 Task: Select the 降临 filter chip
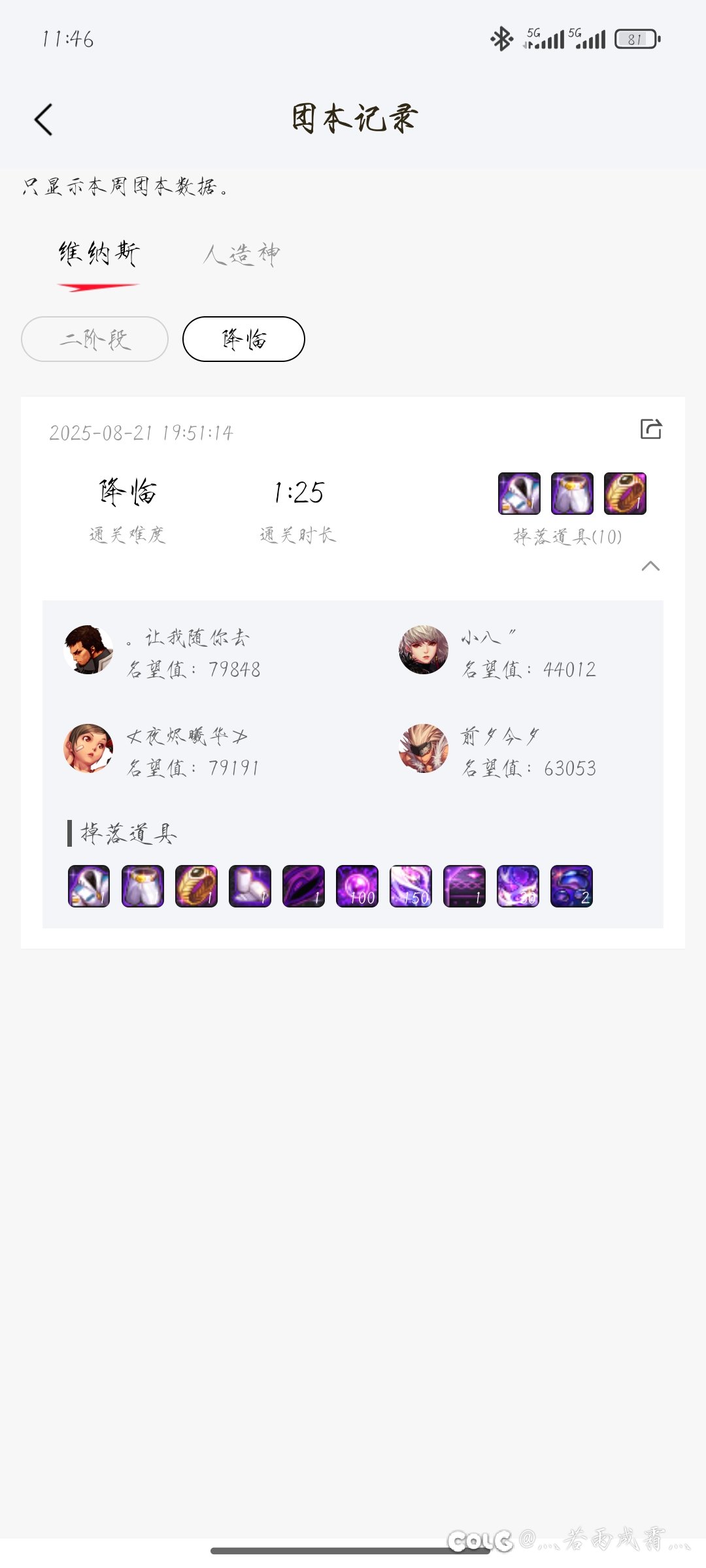pyautogui.click(x=244, y=339)
